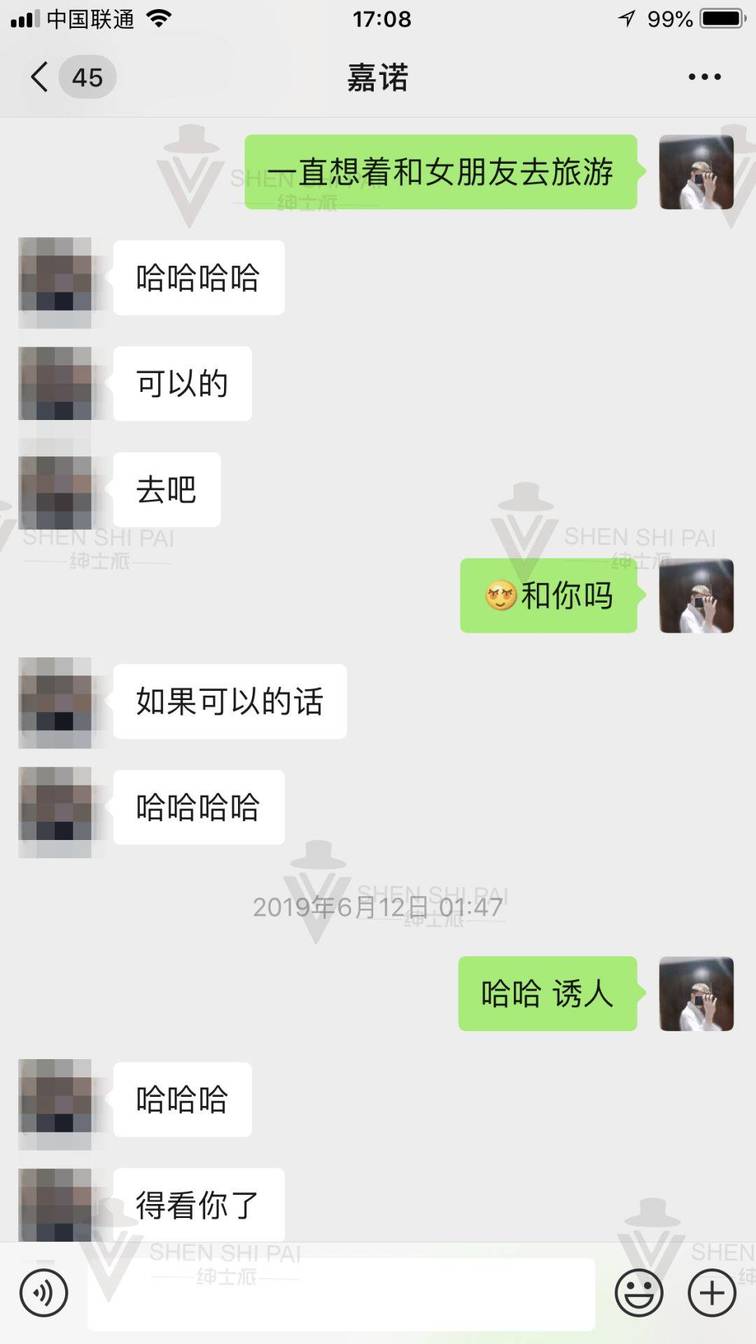Tap the voice message microphone icon
The width and height of the screenshot is (756, 1344).
(x=43, y=1292)
